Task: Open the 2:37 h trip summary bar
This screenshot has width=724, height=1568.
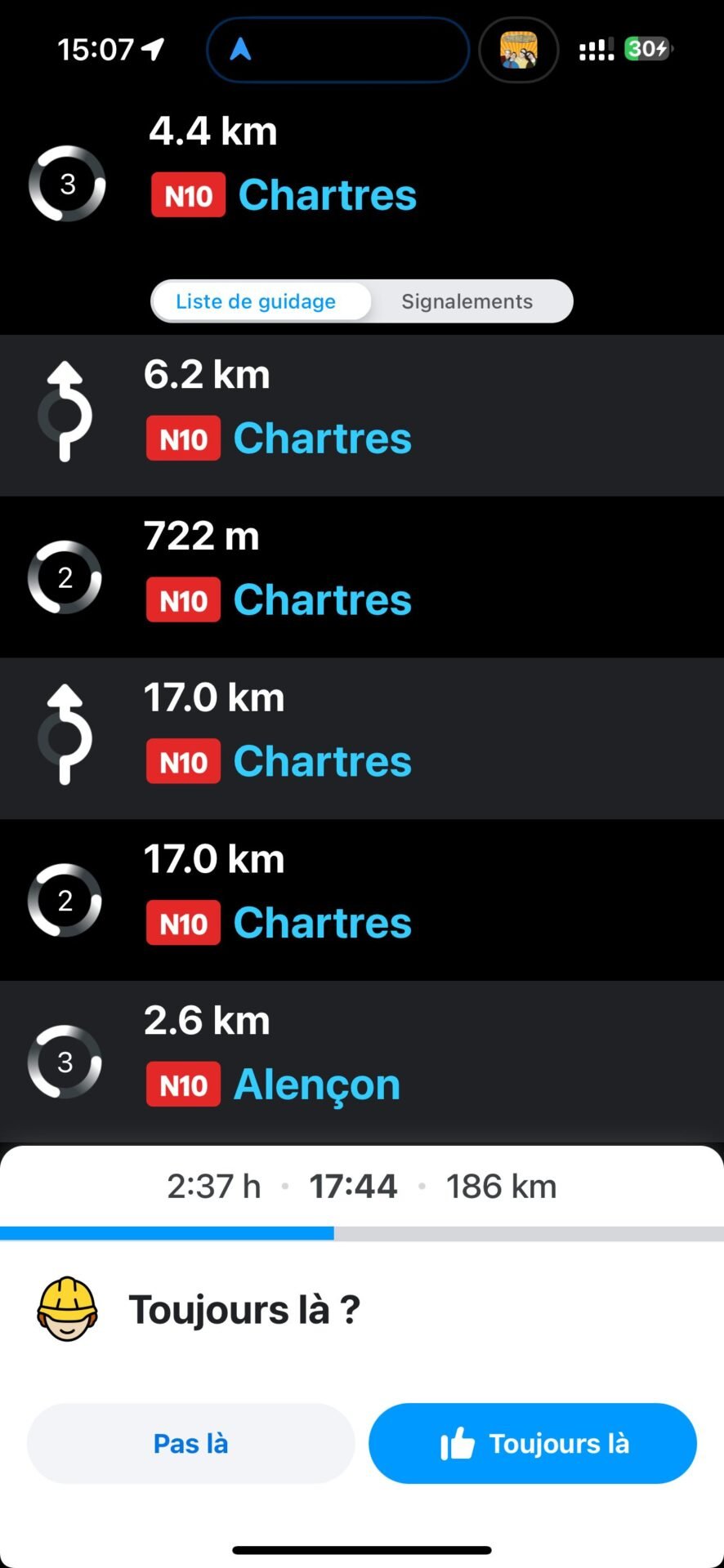Action: click(x=362, y=1186)
